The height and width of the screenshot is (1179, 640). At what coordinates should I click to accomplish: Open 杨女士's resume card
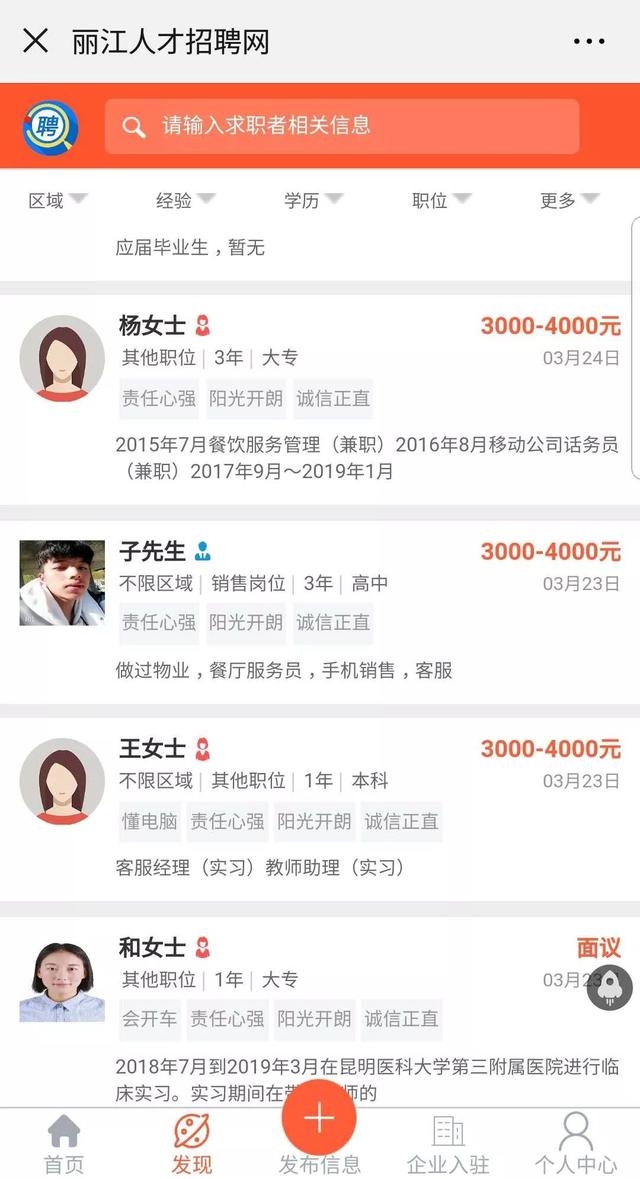pyautogui.click(x=320, y=399)
